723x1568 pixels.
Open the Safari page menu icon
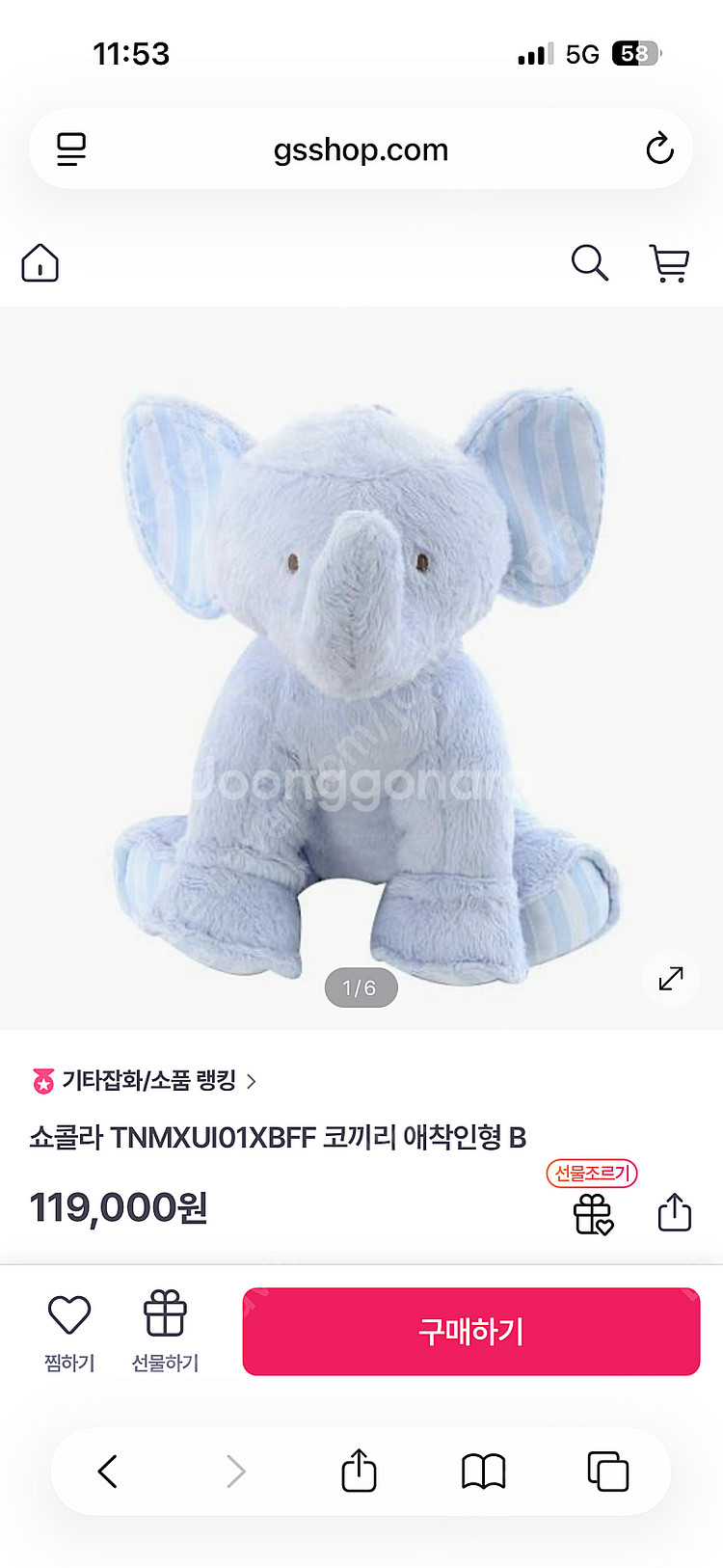(71, 149)
